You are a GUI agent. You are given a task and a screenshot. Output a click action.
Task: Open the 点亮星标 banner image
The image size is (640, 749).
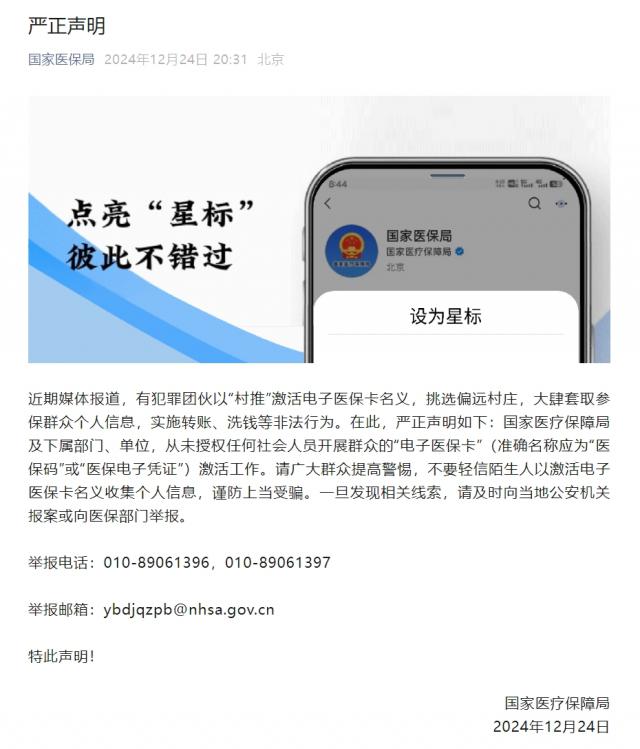319,229
